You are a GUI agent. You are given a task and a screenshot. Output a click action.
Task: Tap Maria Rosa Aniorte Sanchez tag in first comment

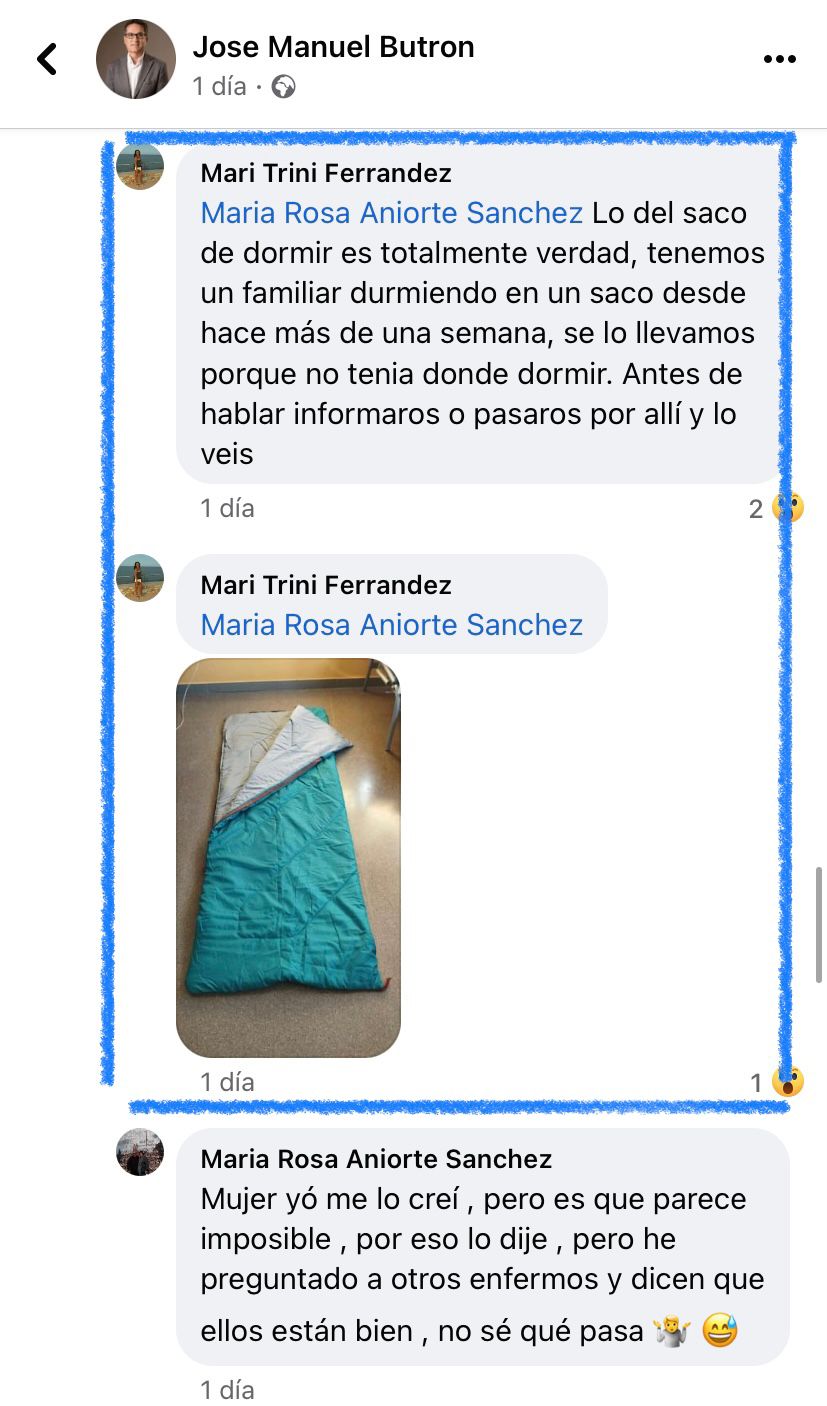pyautogui.click(x=392, y=213)
